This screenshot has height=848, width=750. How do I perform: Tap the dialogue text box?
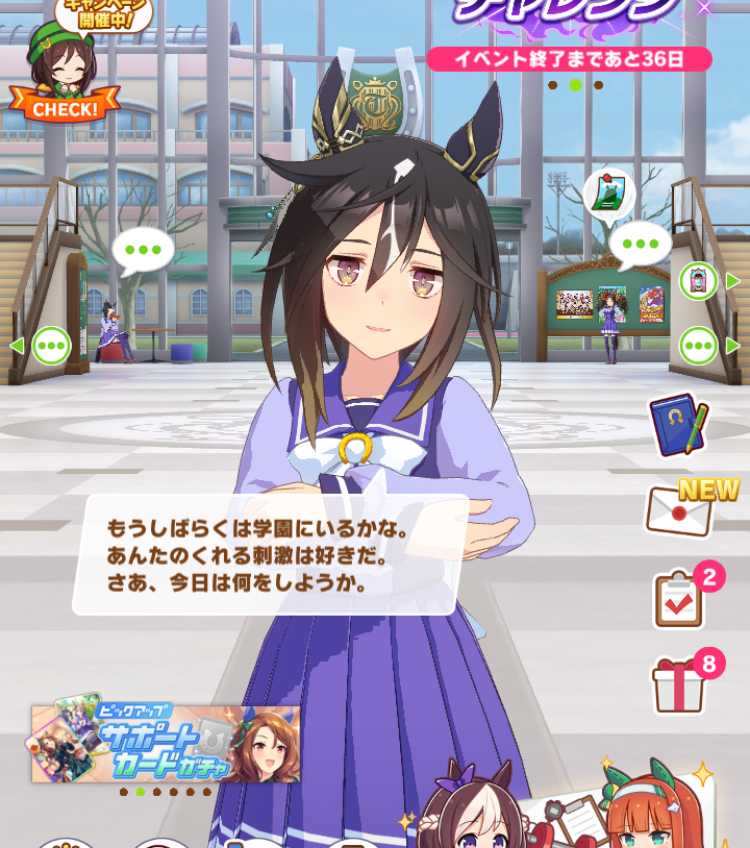[x=270, y=555]
